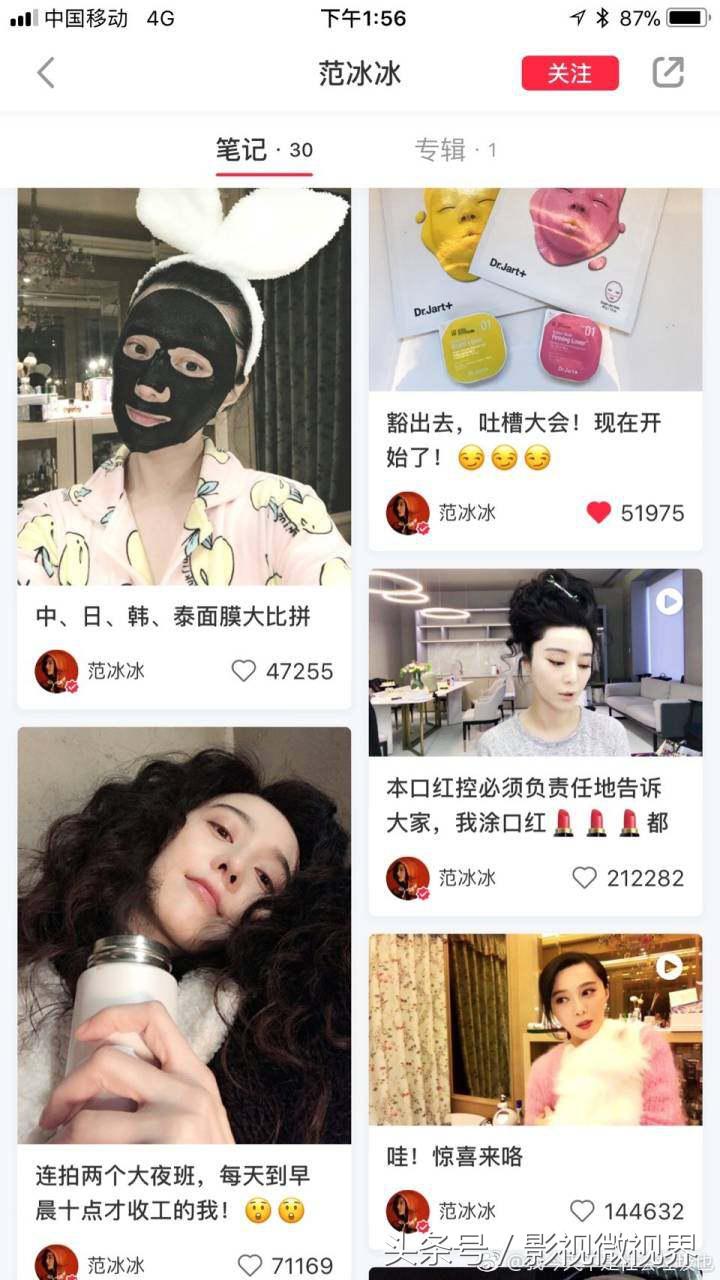Open the bunny-ears black mask selfie photo

point(183,380)
